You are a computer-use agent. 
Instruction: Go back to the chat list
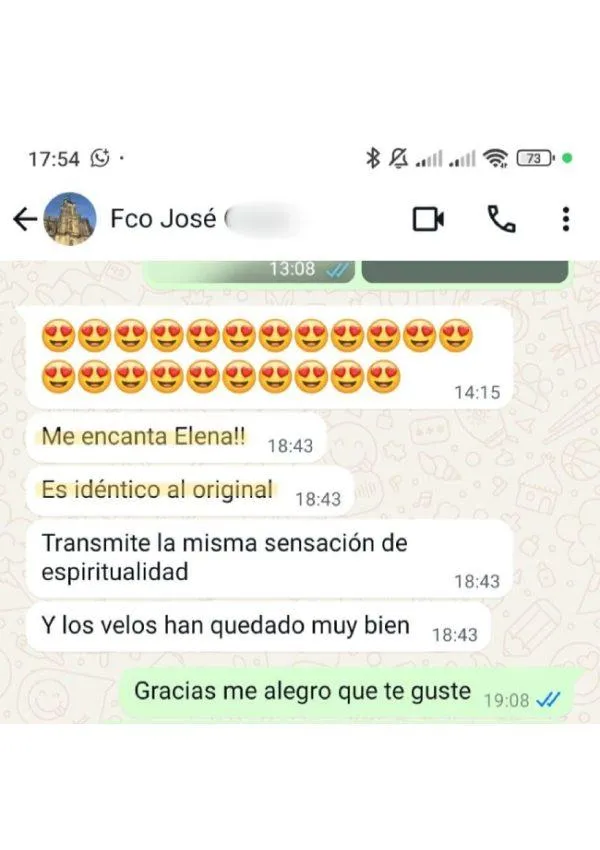(24, 219)
